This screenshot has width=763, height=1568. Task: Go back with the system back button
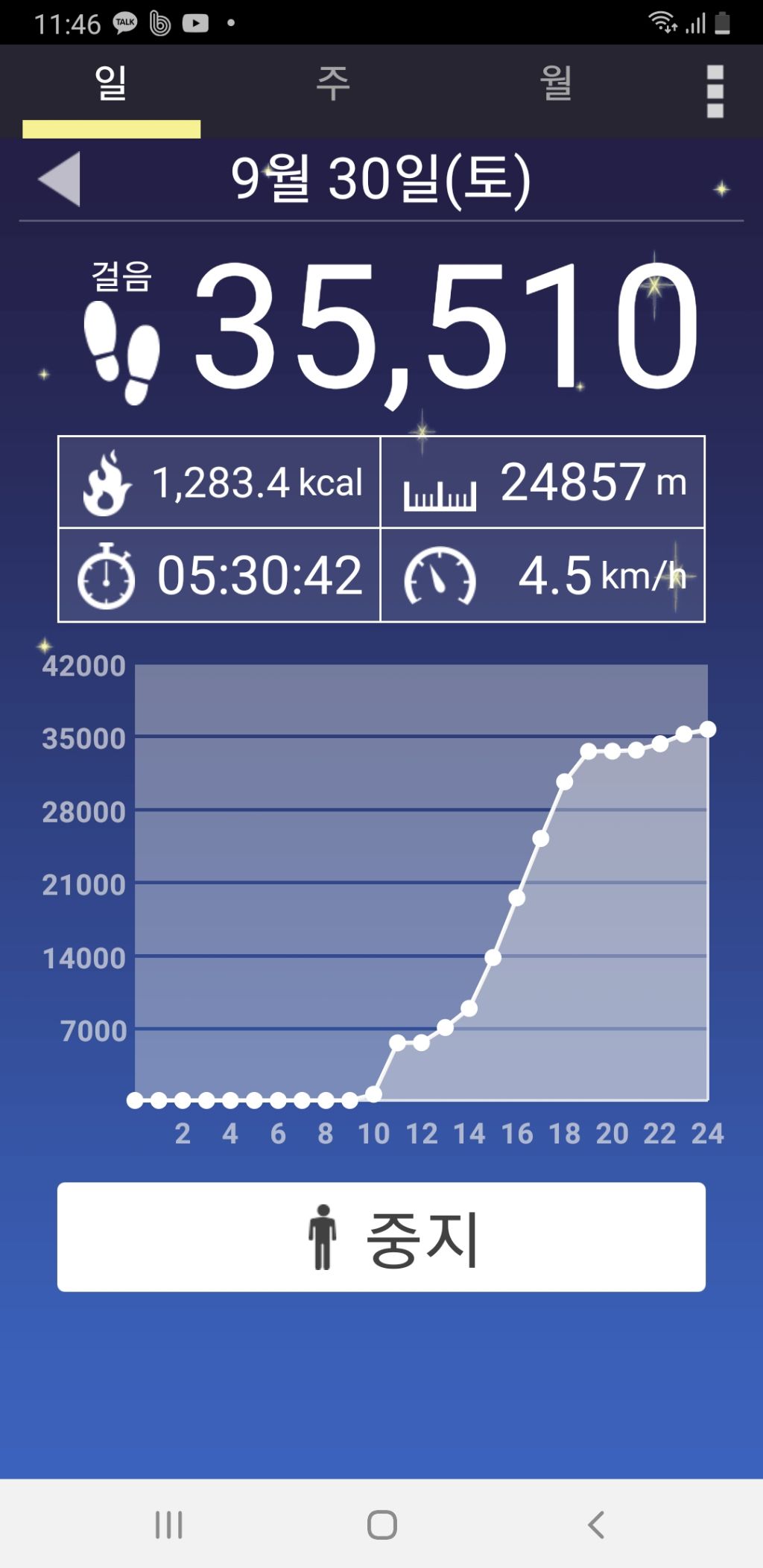pos(595,1524)
